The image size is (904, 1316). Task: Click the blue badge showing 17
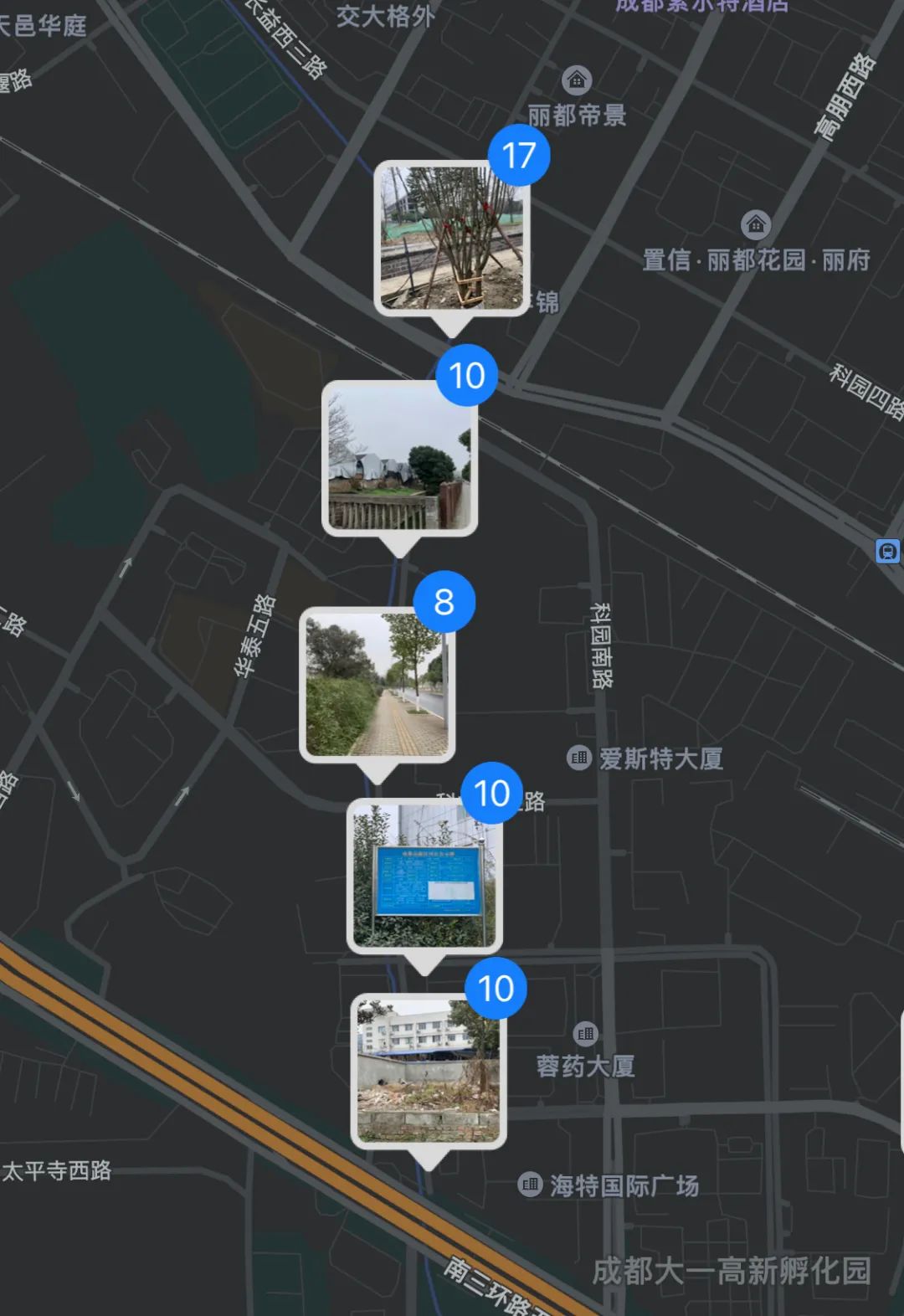pos(520,154)
